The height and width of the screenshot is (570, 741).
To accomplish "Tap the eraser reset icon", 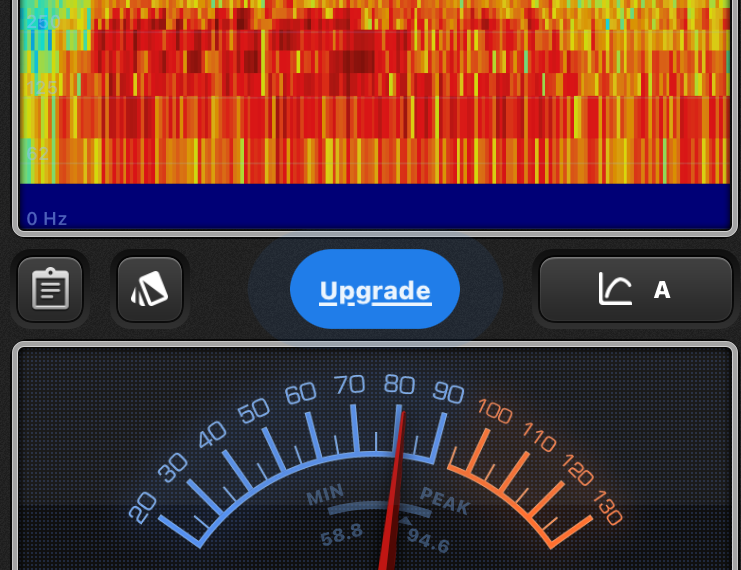I will click(150, 290).
